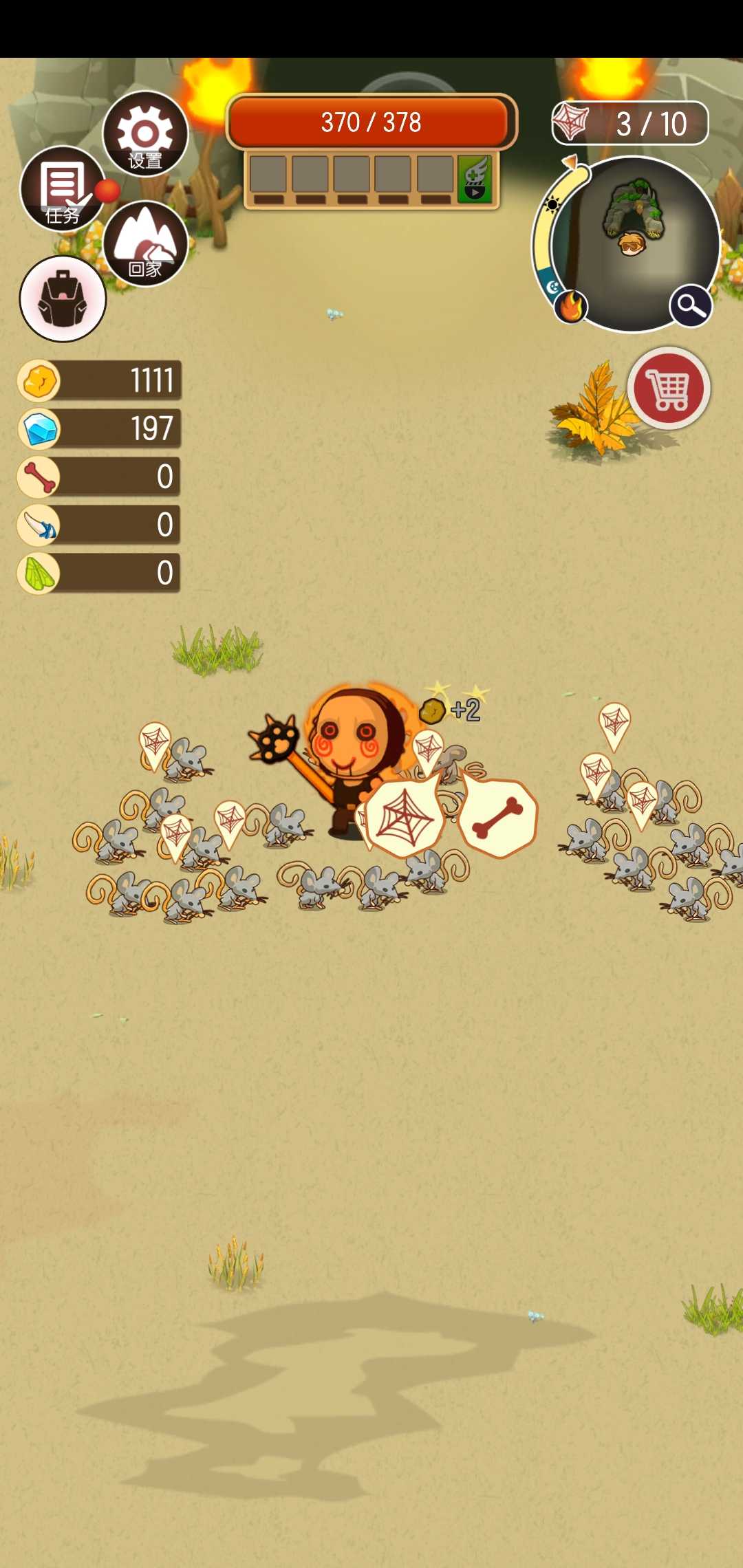Viewport: 743px width, 1568px height.
Task: Open the 设置 settings gear
Action: tap(145, 134)
